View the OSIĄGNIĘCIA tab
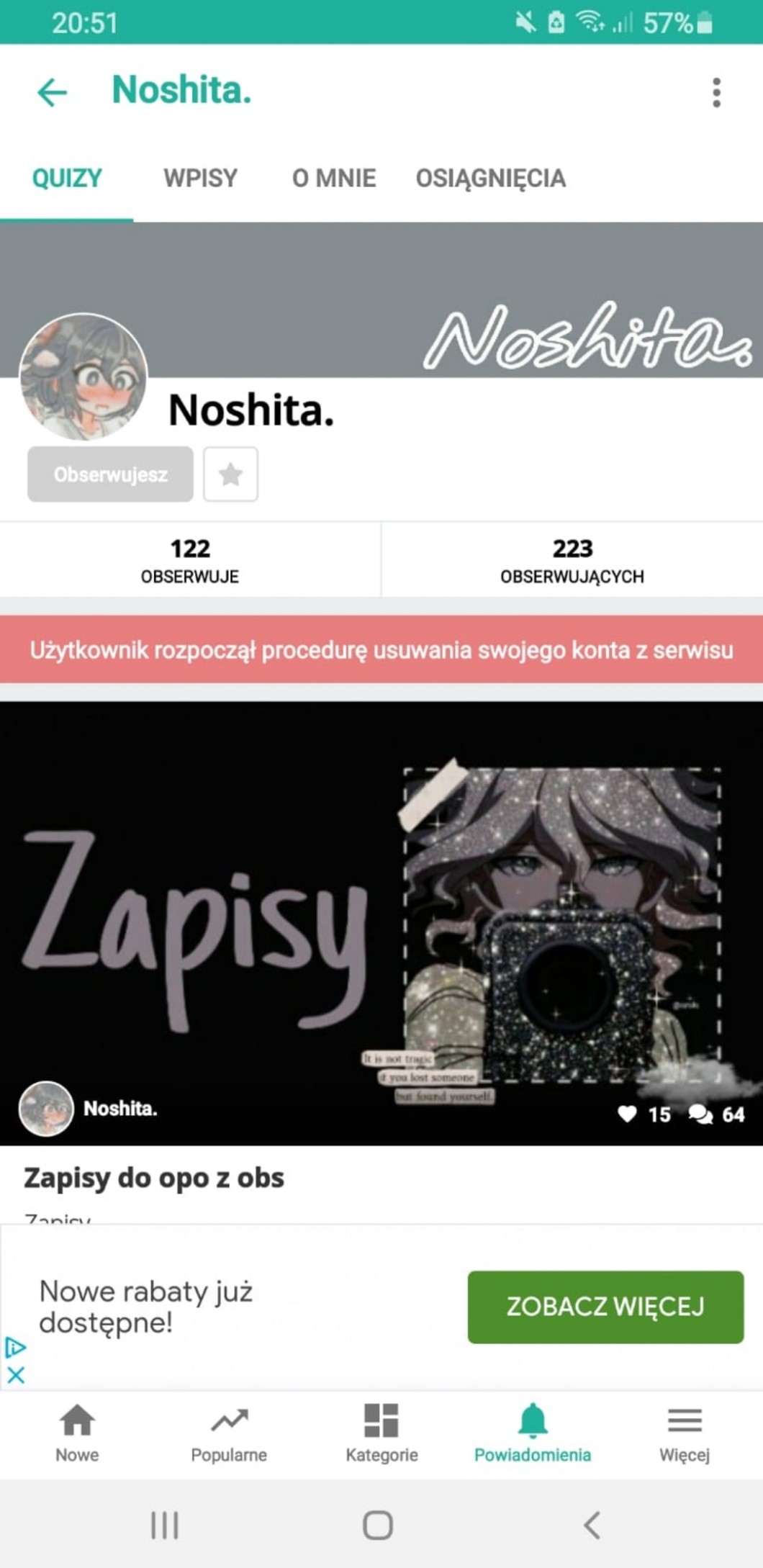 (x=490, y=178)
